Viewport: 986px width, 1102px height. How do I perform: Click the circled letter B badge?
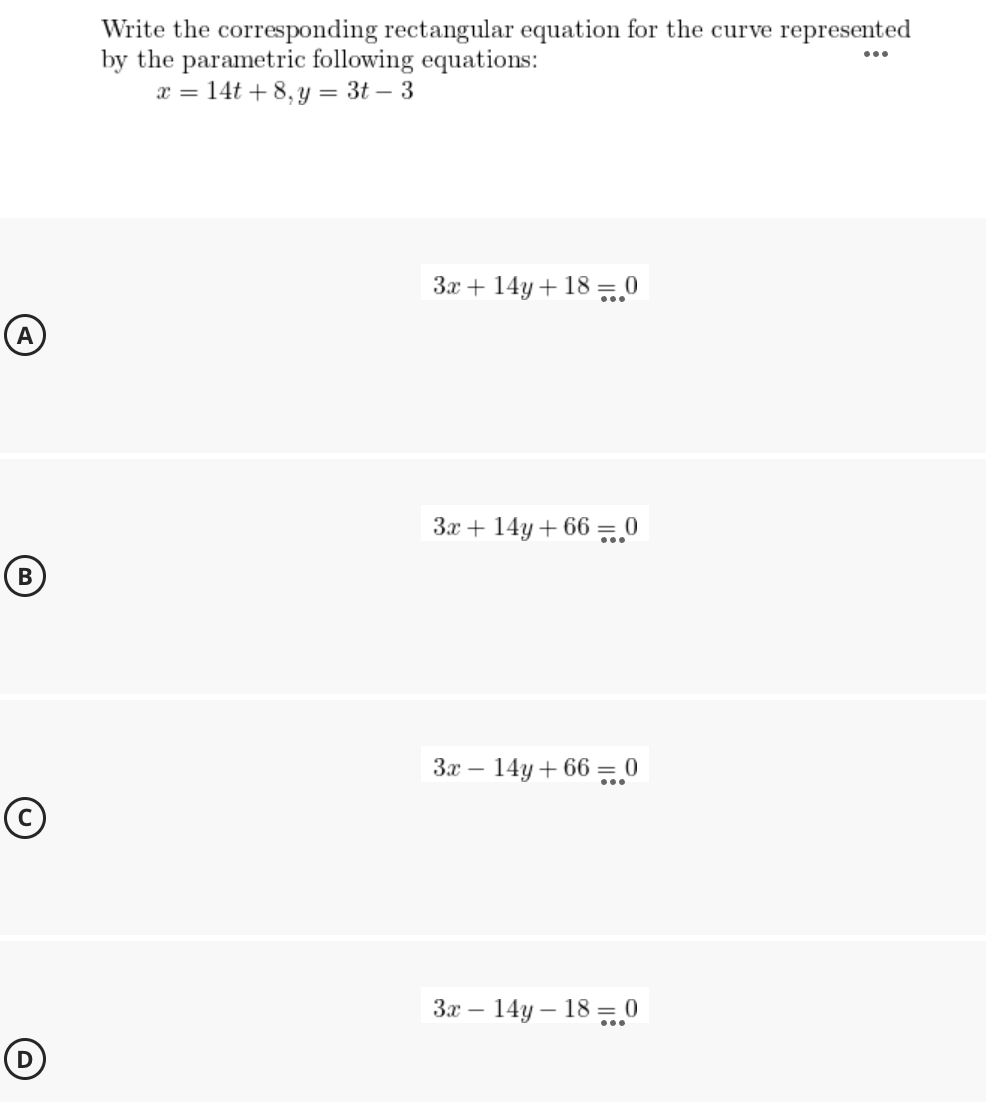point(24,577)
